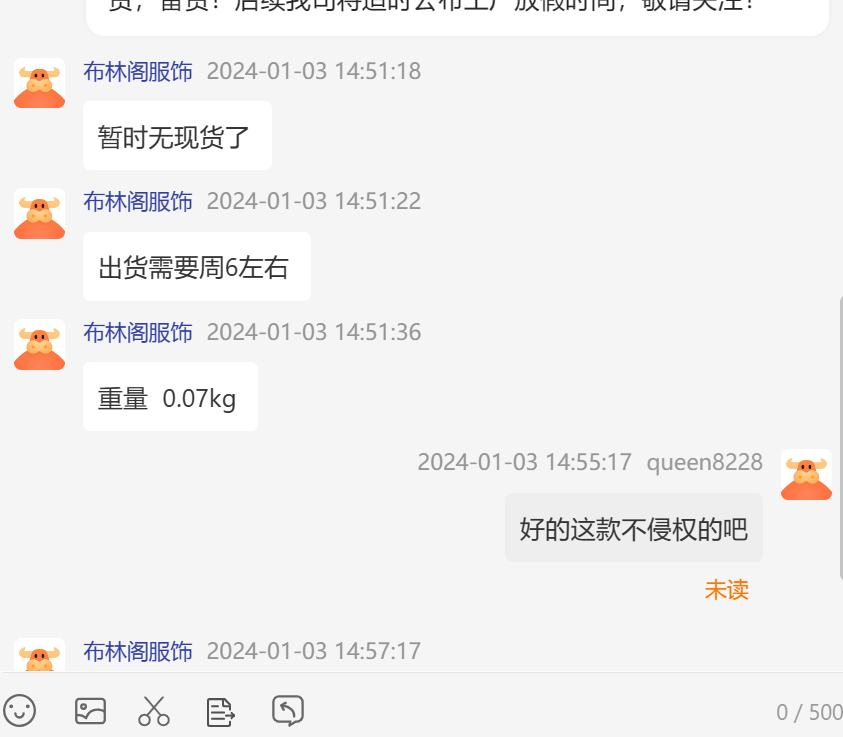The height and width of the screenshot is (737, 843).
Task: Tap 布林阁服饰 avatar beside the 14:51:36 message
Action: (x=40, y=345)
